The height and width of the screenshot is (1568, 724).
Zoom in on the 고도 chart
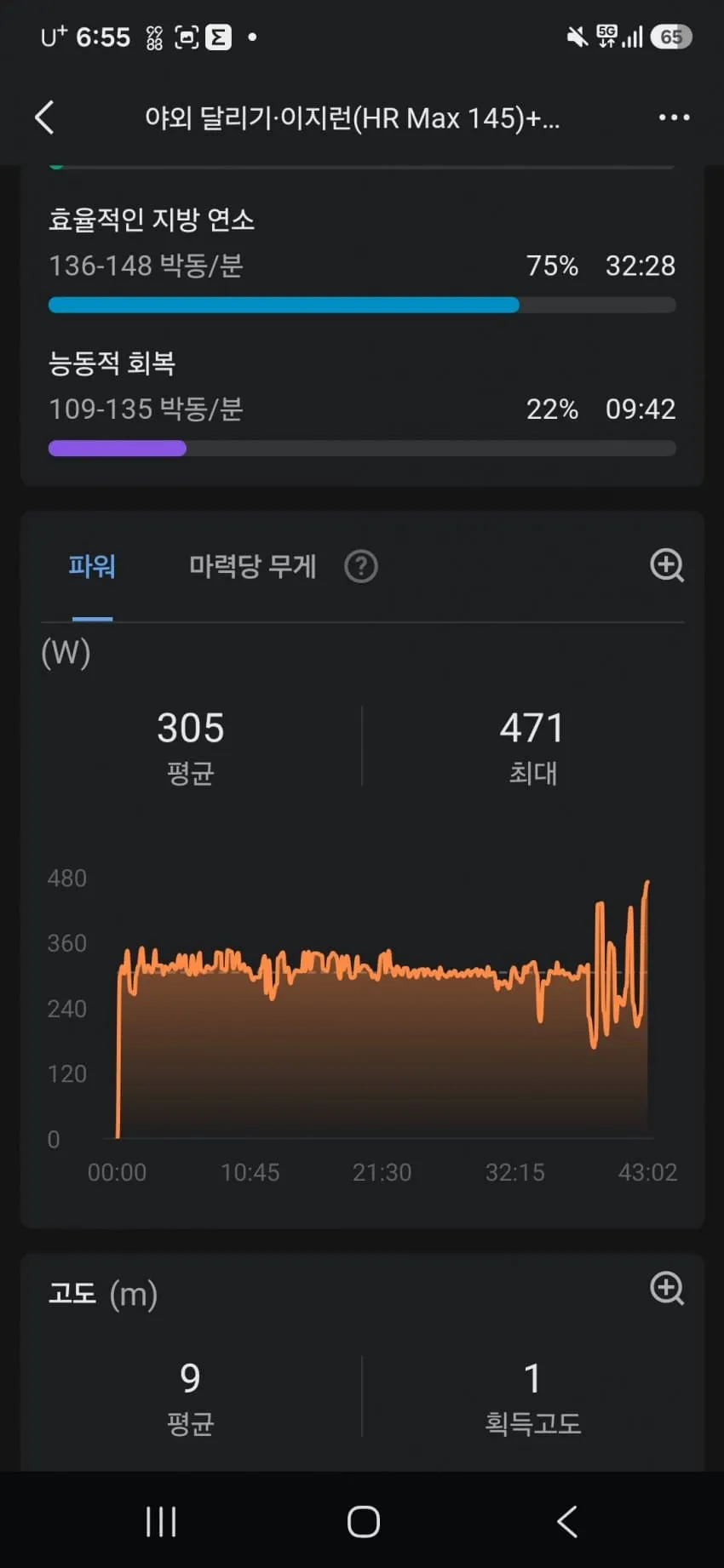(667, 1288)
